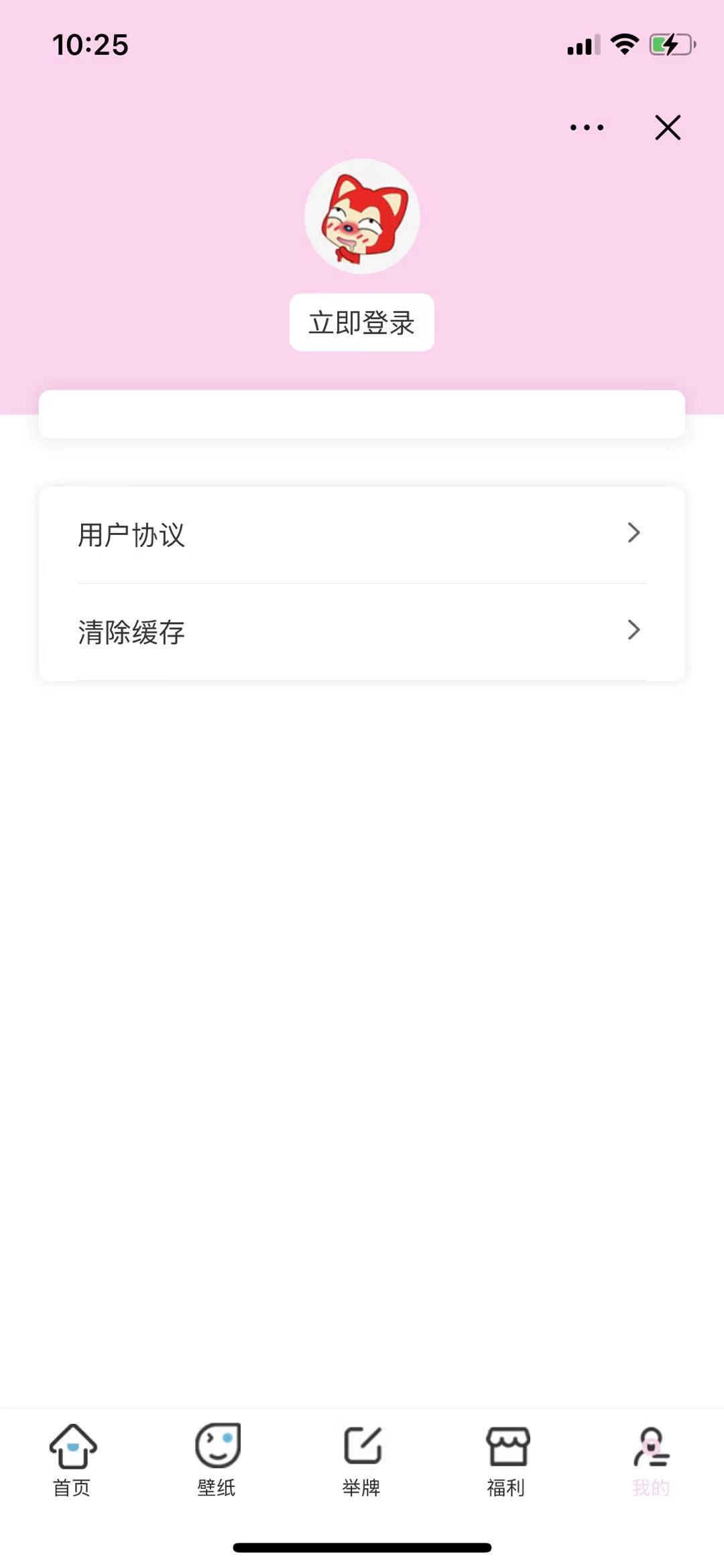
Task: Switch to the 首页 home tab
Action: [x=72, y=1460]
